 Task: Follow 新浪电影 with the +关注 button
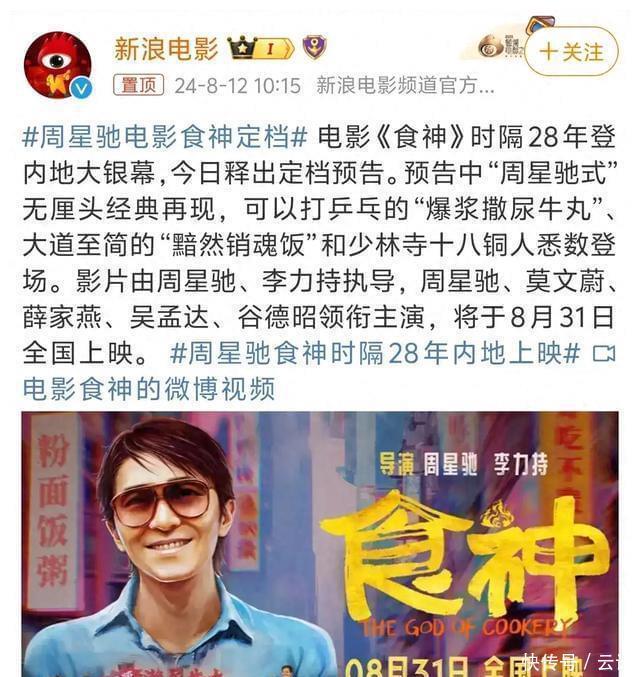(571, 51)
